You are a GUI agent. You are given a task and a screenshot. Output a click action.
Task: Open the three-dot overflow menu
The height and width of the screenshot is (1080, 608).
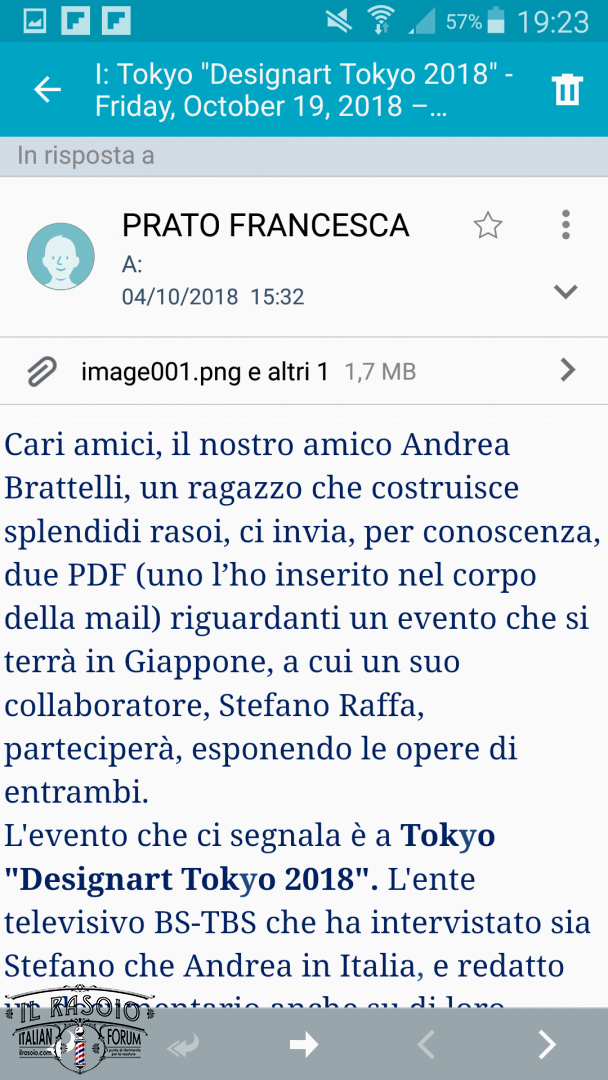click(x=565, y=225)
